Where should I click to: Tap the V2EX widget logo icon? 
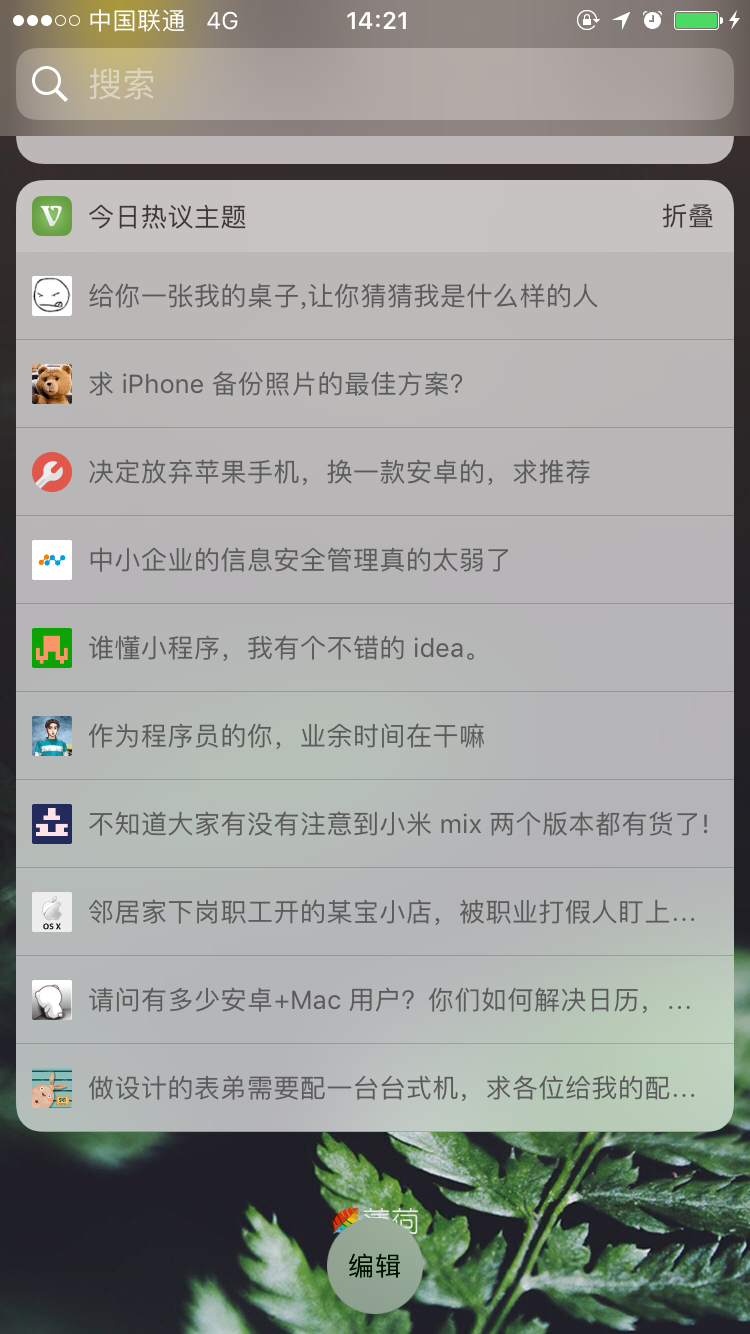(52, 215)
